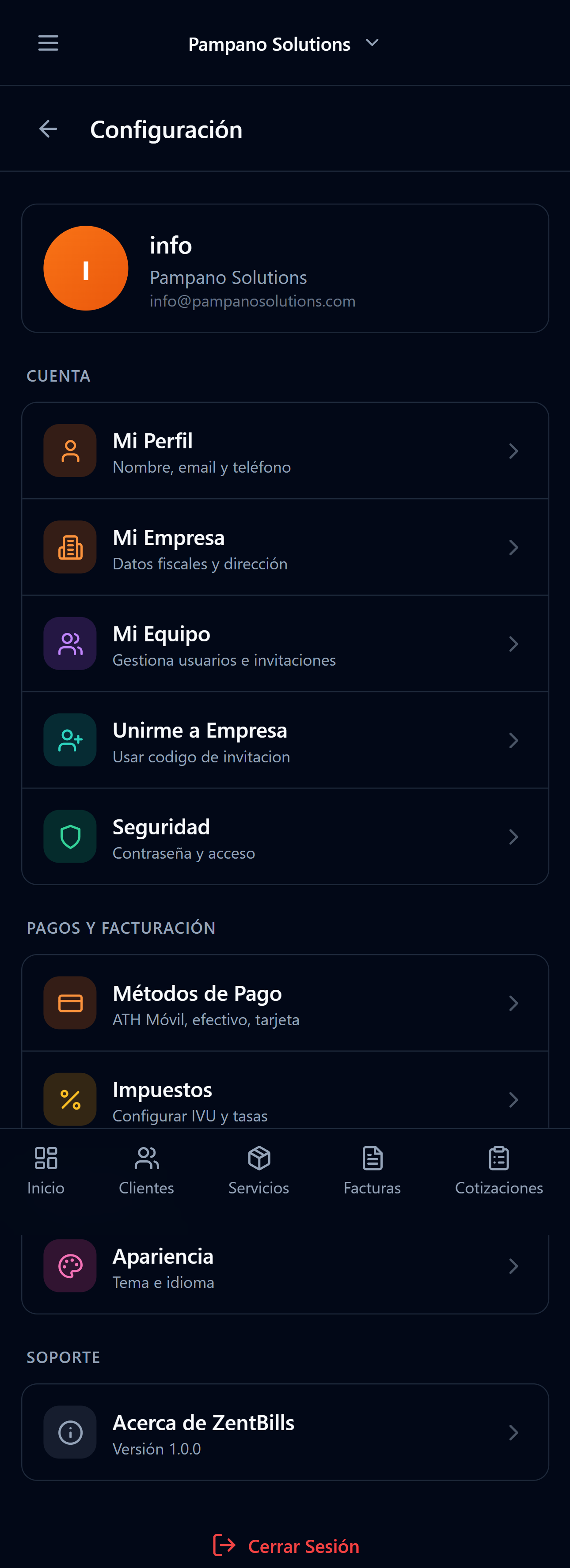Select the Impuestos percent icon
Viewport: 570px width, 1568px height.
(69, 1099)
